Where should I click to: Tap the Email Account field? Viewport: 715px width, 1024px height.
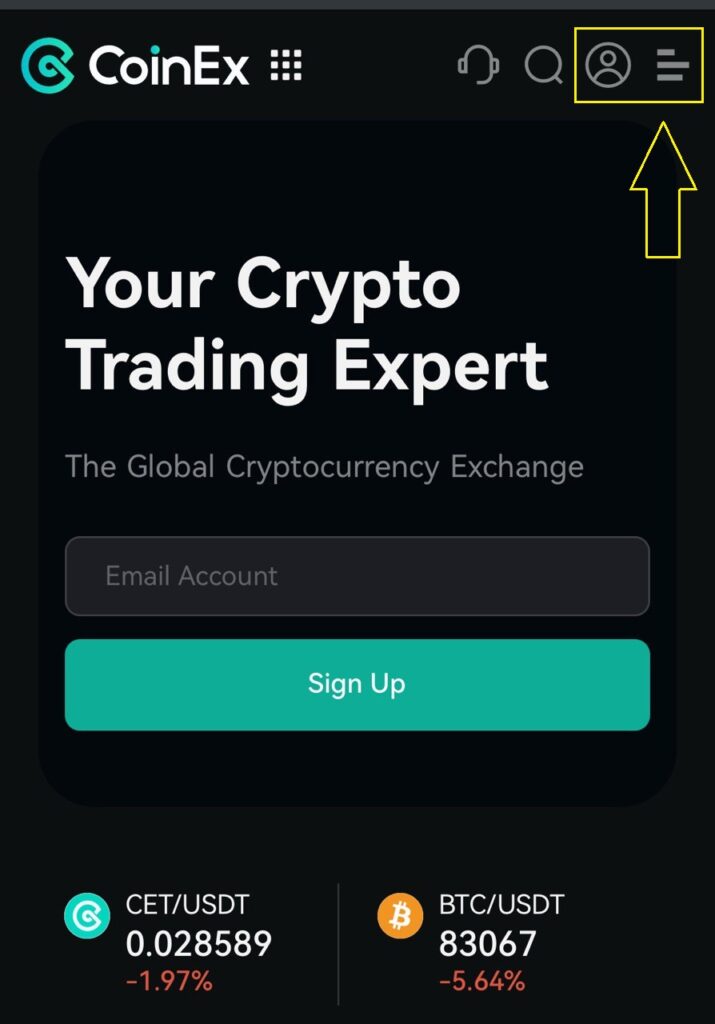357,576
